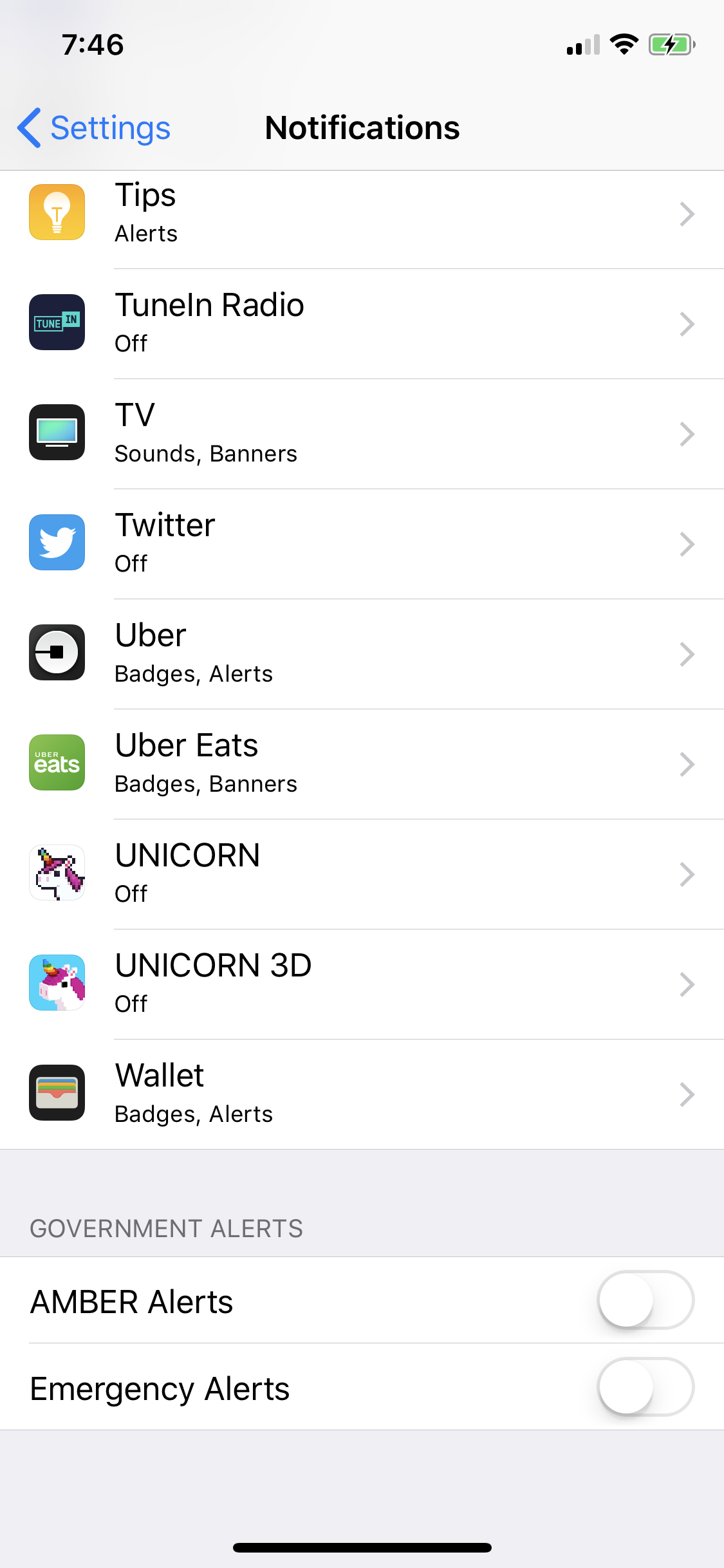This screenshot has width=724, height=1568.
Task: Open Wallet notification settings
Action: (x=362, y=1094)
